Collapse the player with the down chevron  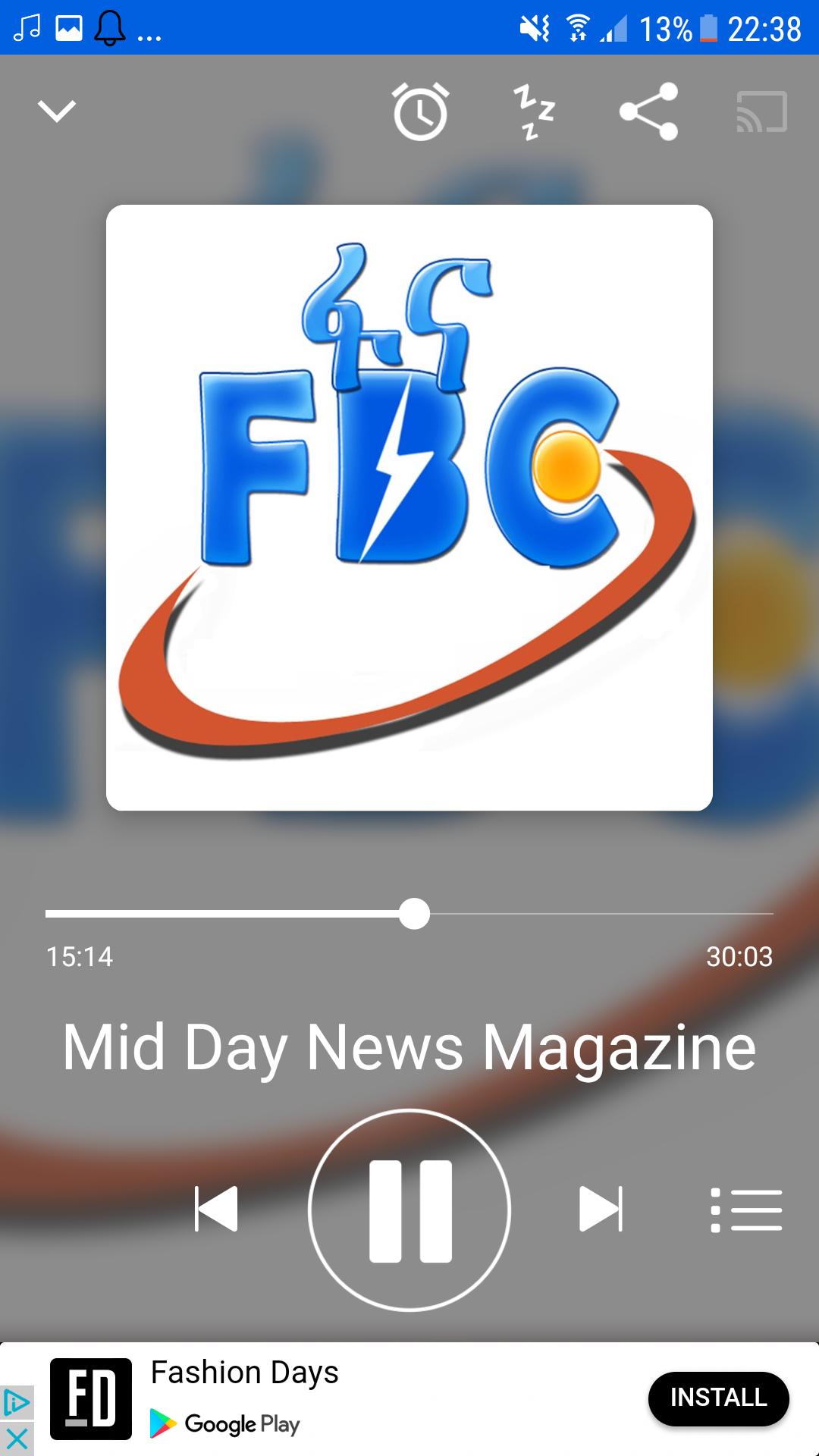(57, 111)
